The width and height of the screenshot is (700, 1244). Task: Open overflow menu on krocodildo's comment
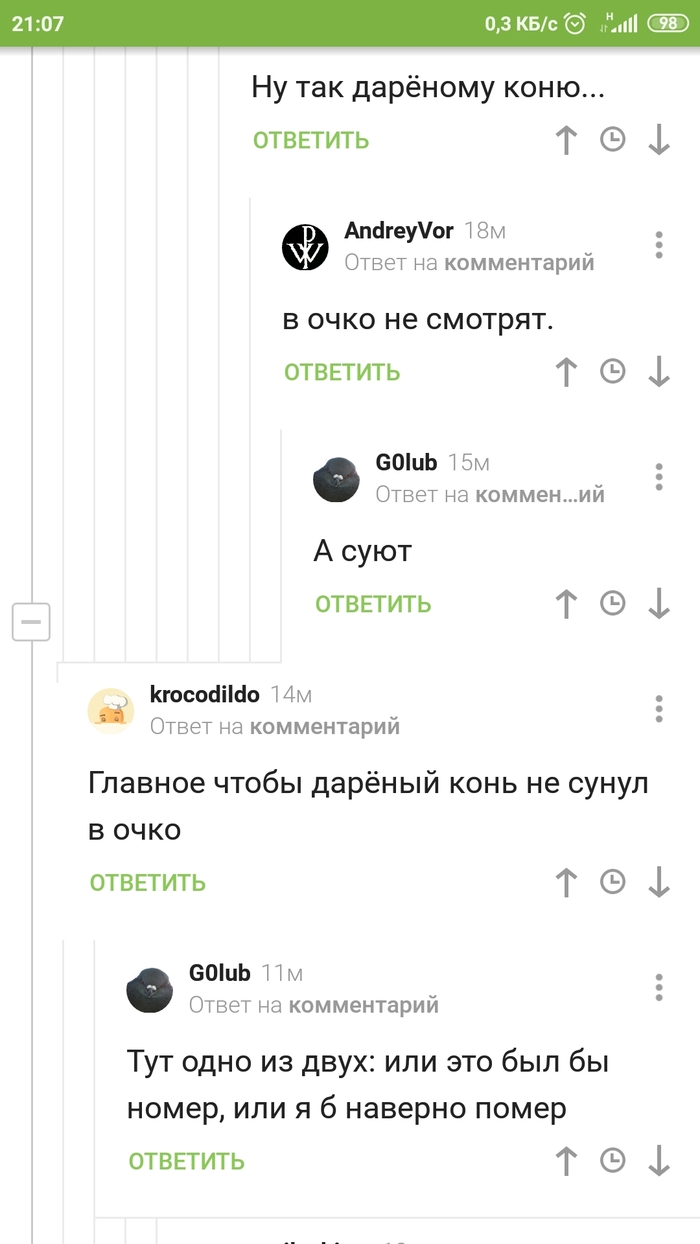(658, 708)
